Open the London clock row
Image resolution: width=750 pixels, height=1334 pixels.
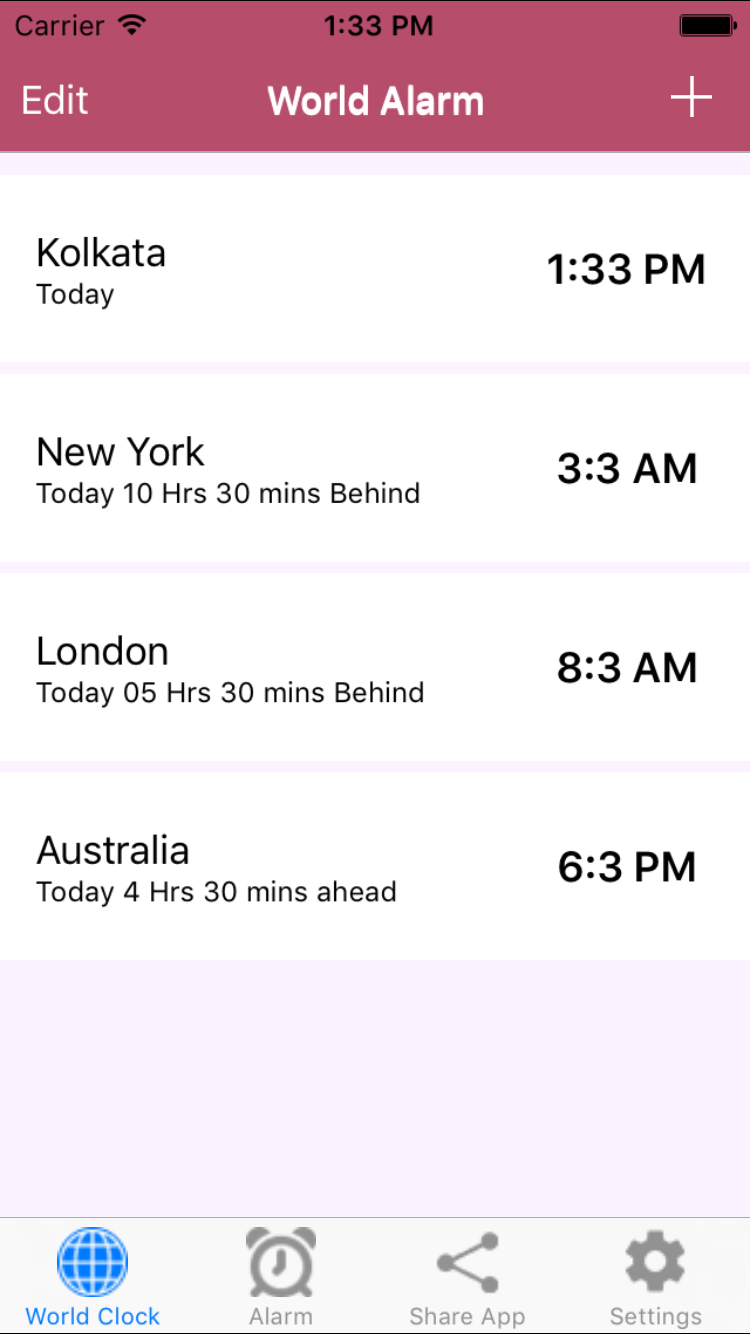(375, 666)
